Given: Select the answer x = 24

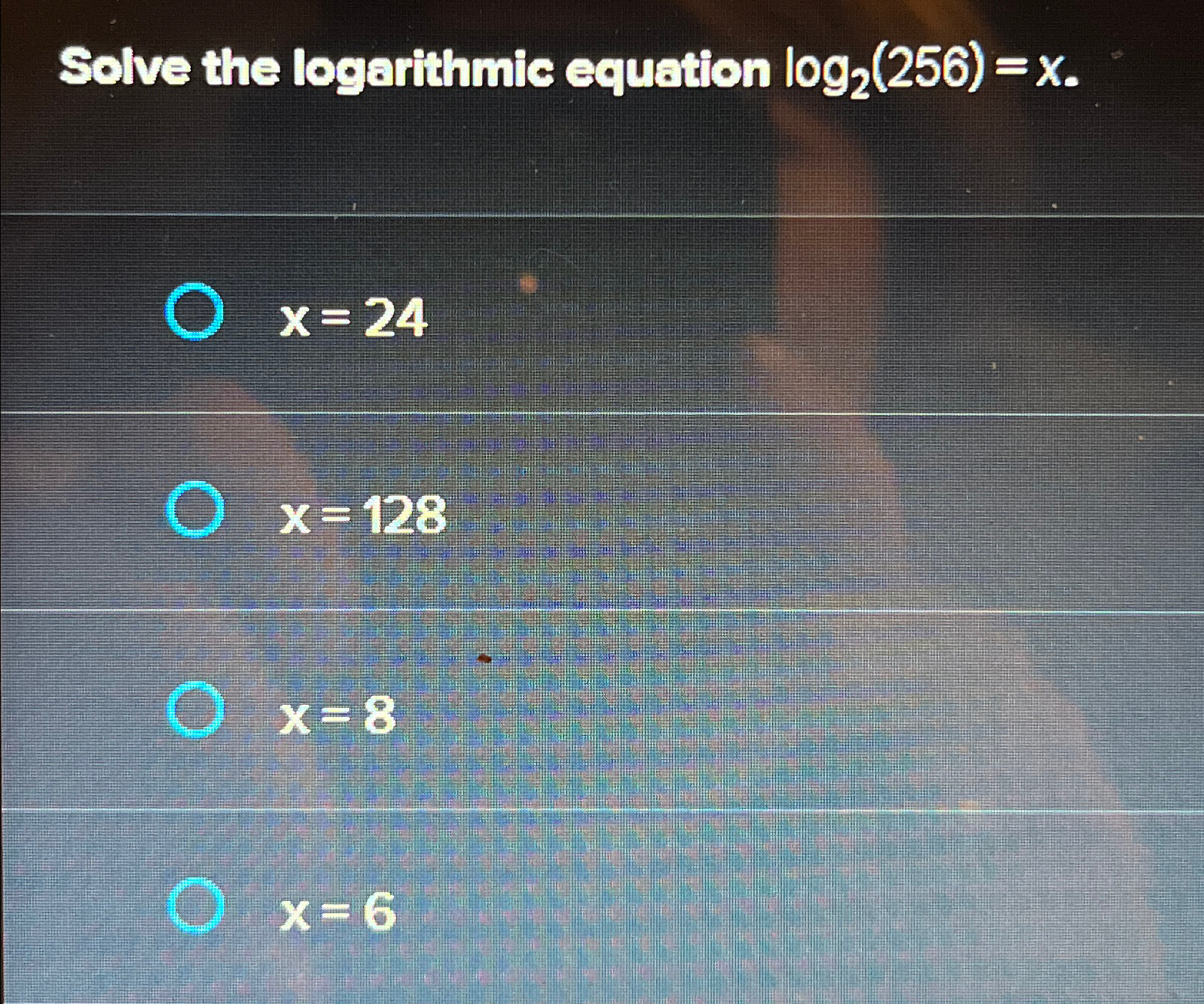Looking at the screenshot, I should pyautogui.click(x=194, y=311).
